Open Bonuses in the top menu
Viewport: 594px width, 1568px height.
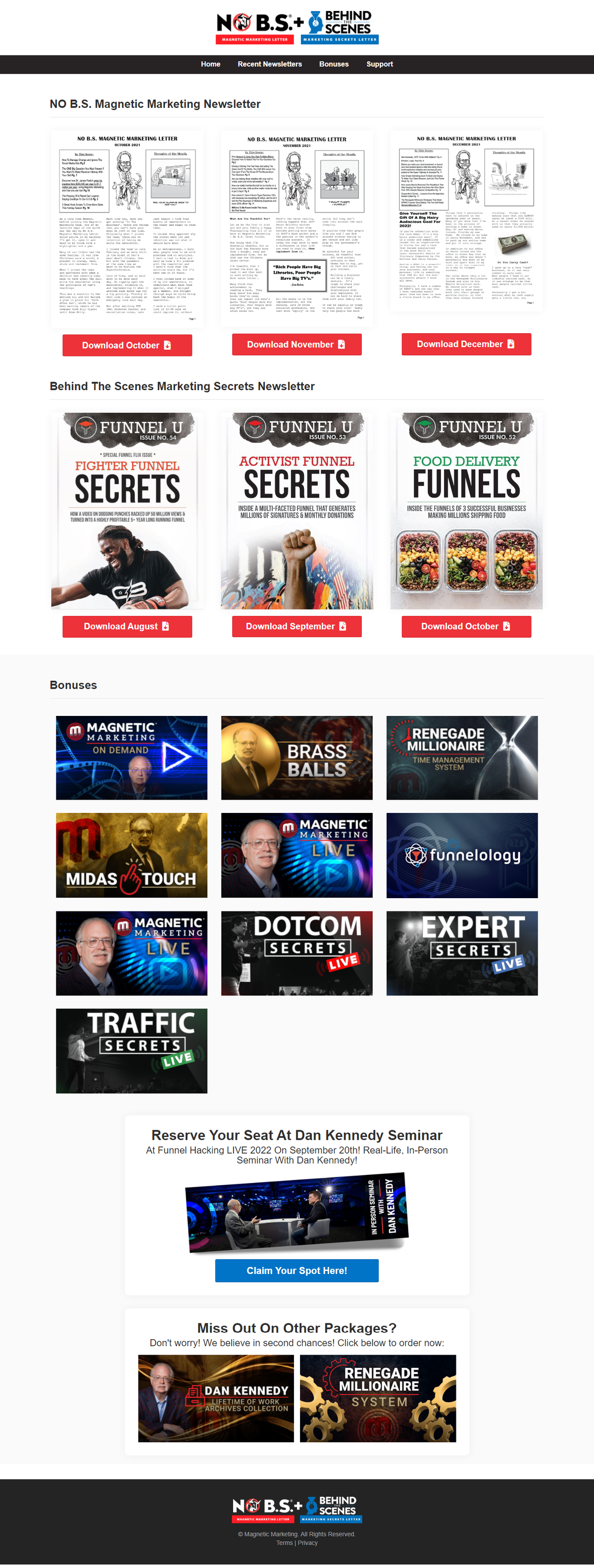pos(334,64)
